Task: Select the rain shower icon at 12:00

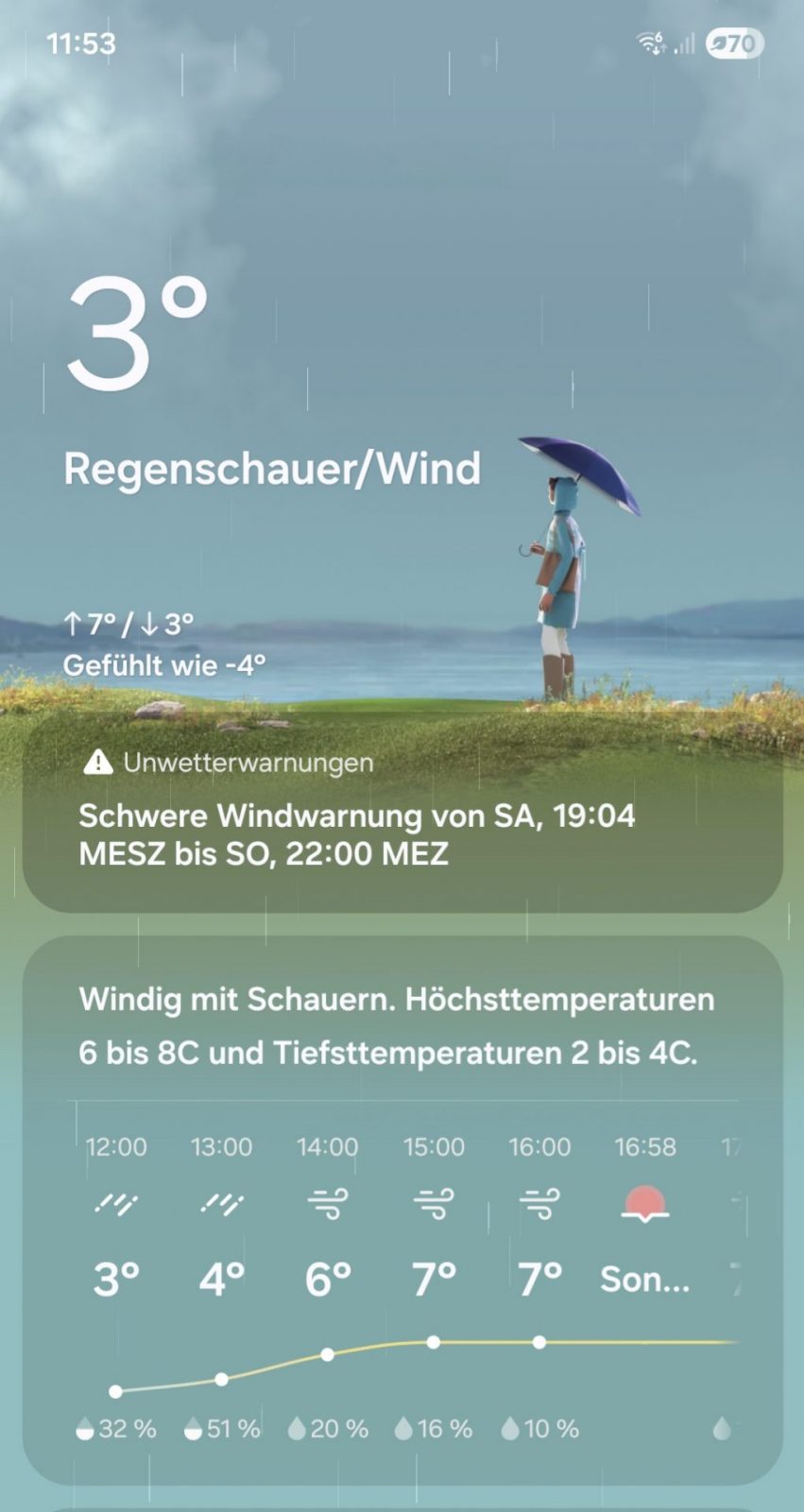Action: tap(116, 1204)
